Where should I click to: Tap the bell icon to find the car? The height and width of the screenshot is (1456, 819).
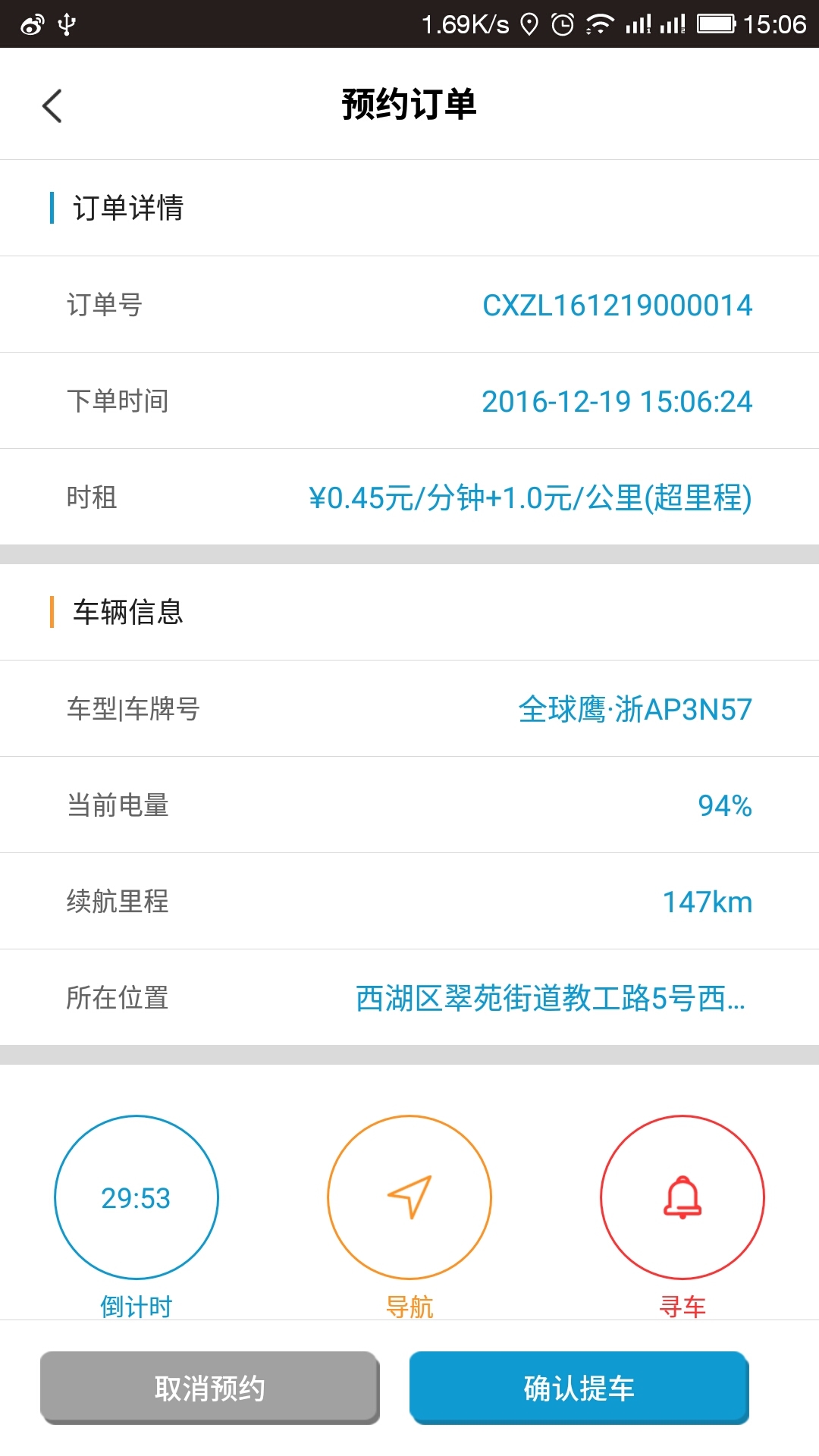pyautogui.click(x=682, y=1198)
